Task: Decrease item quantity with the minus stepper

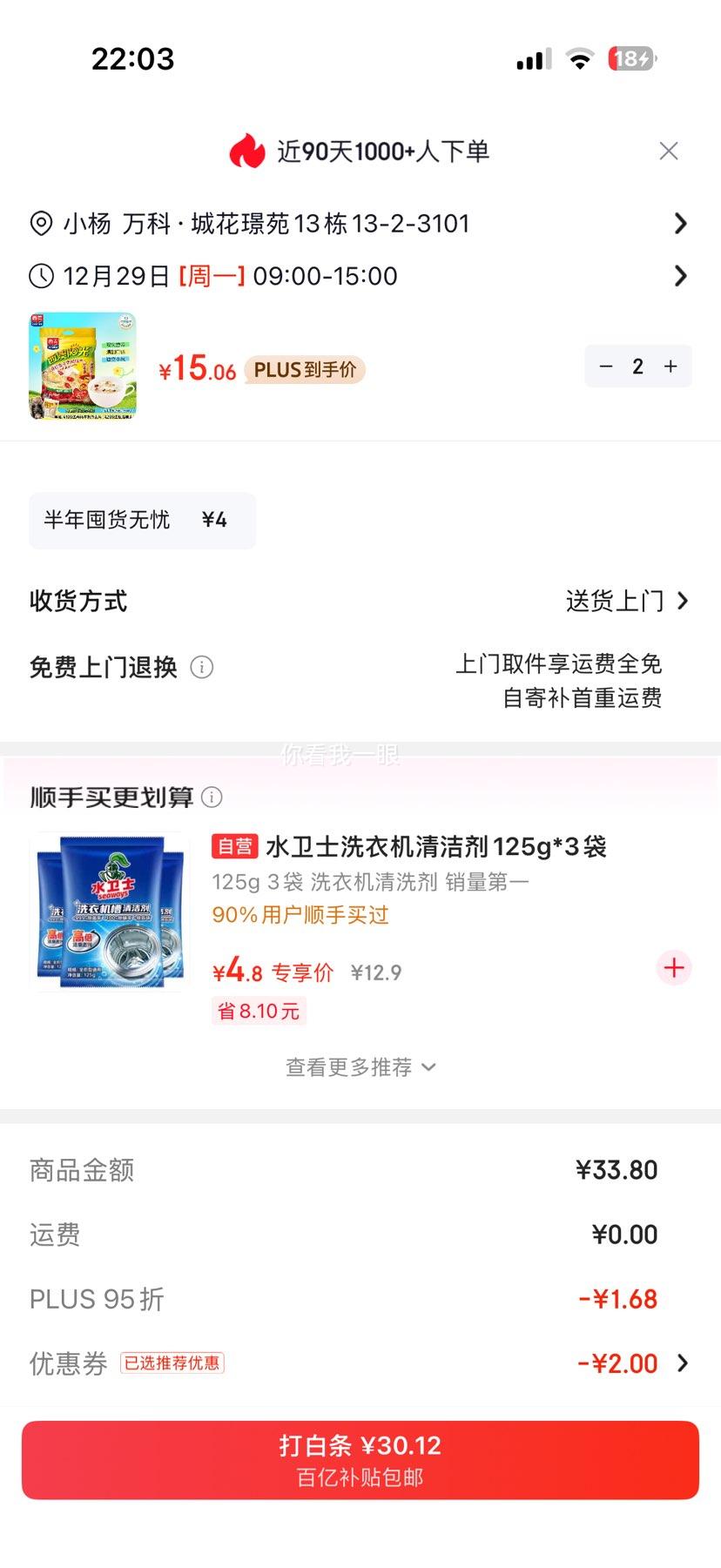Action: 607,367
